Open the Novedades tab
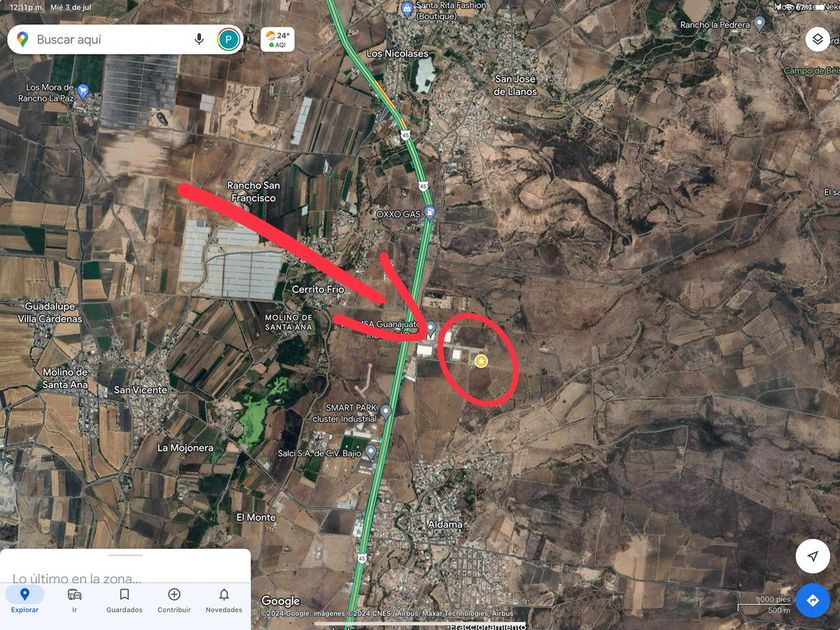 [224, 599]
